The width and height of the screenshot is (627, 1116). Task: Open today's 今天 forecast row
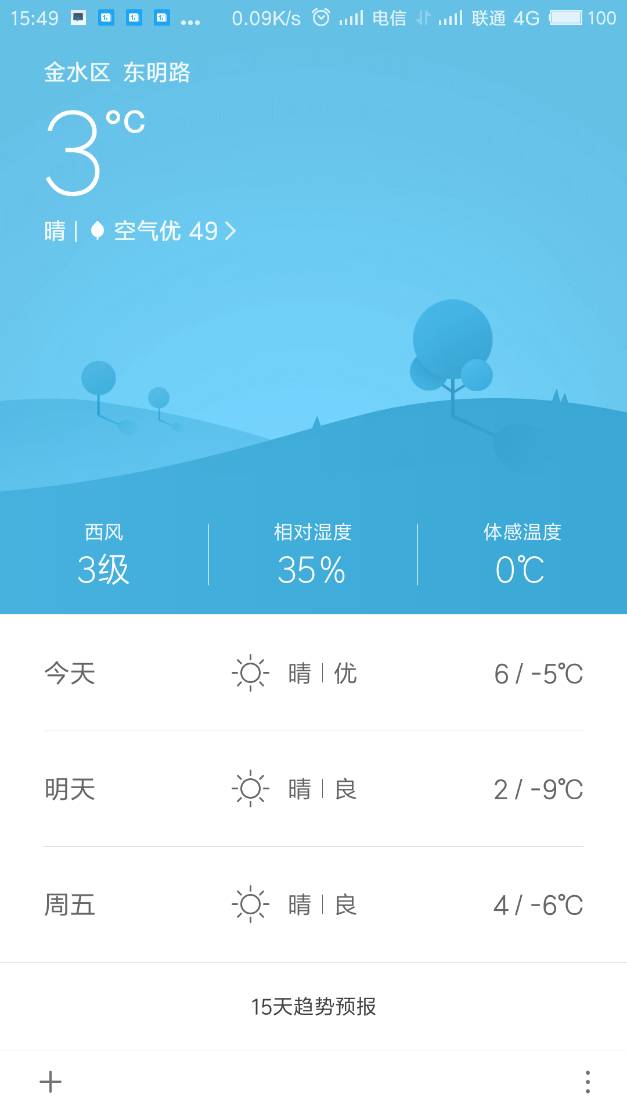pos(313,673)
